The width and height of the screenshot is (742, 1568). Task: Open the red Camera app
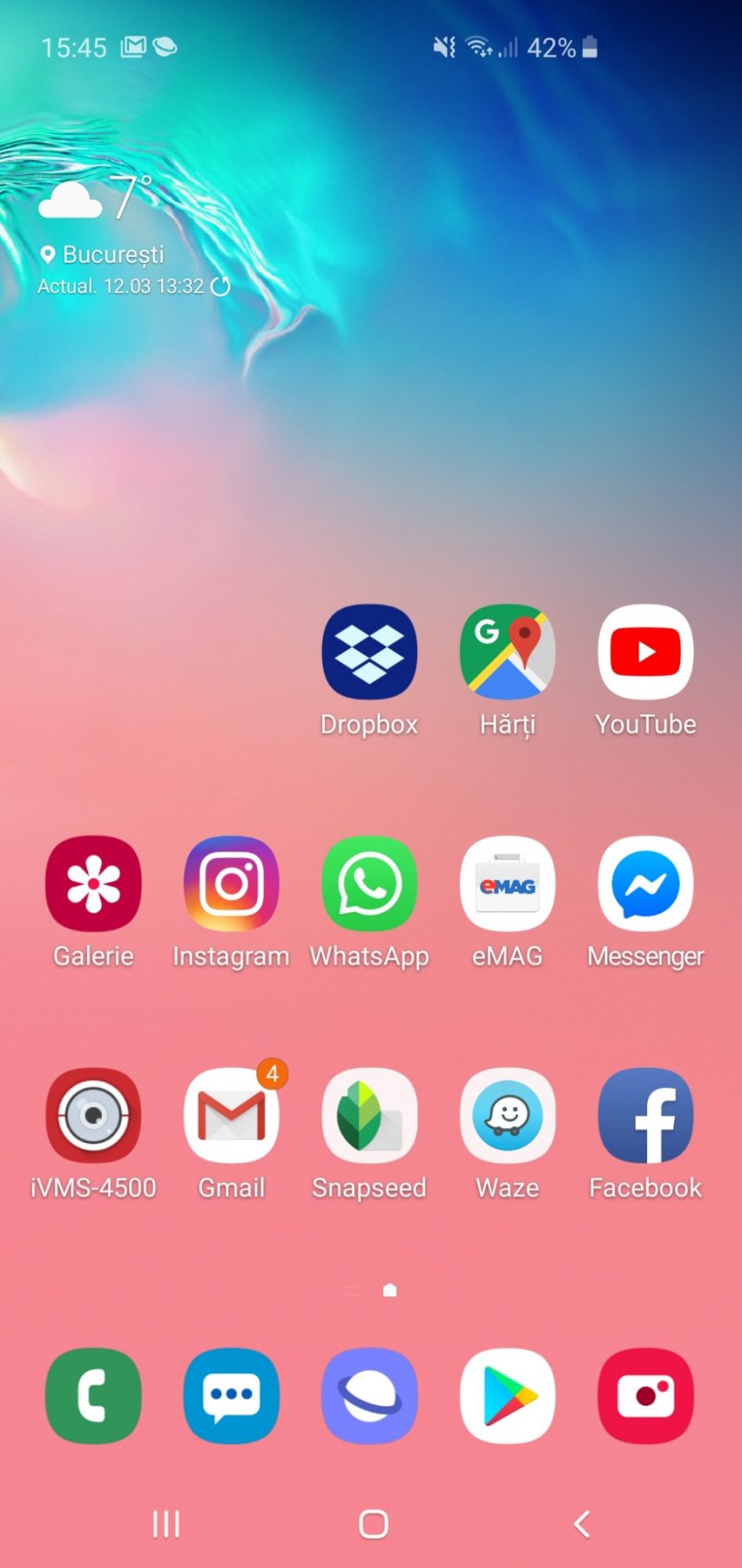point(645,1396)
